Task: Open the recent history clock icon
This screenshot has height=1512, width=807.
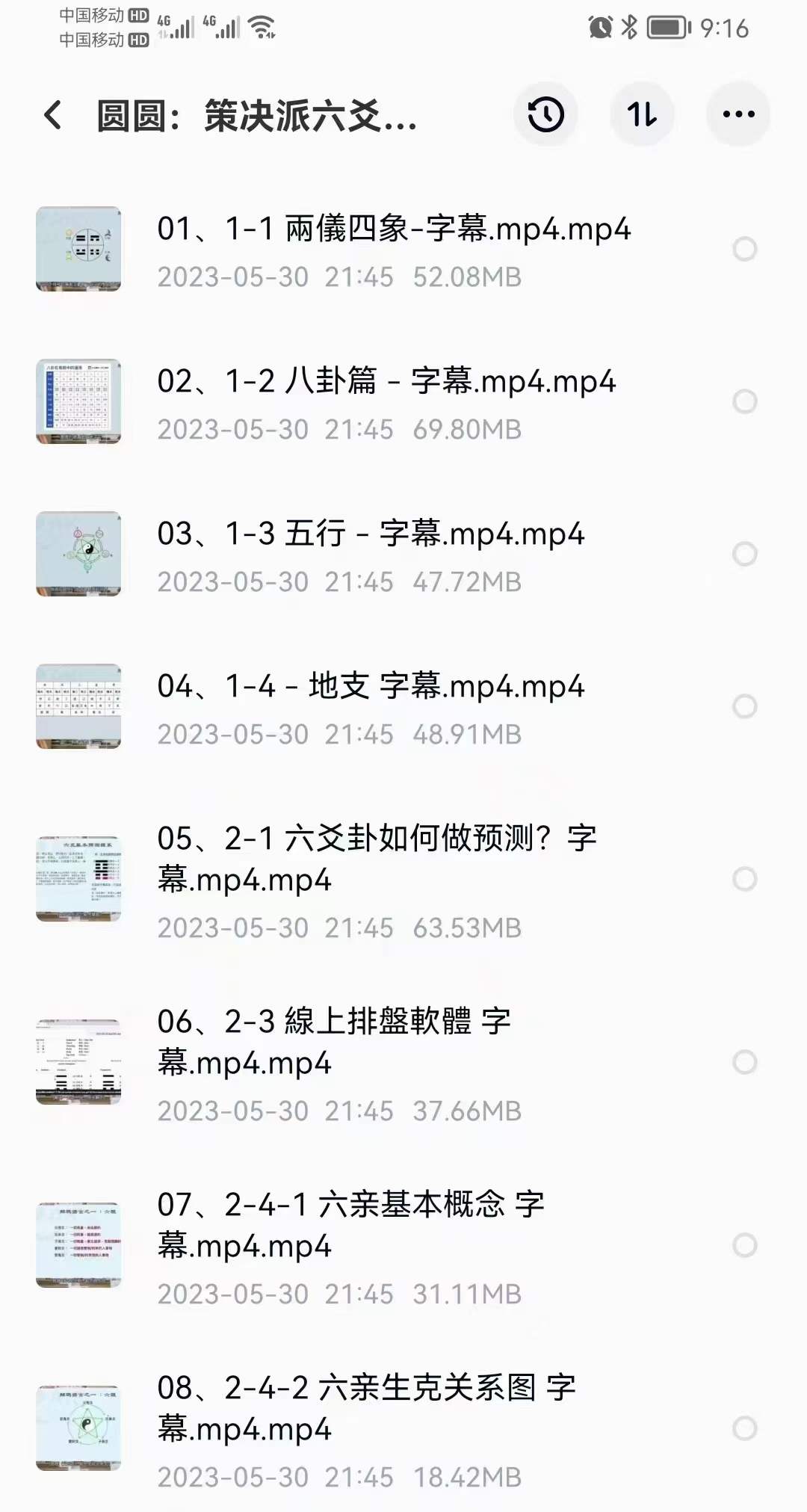Action: point(546,114)
